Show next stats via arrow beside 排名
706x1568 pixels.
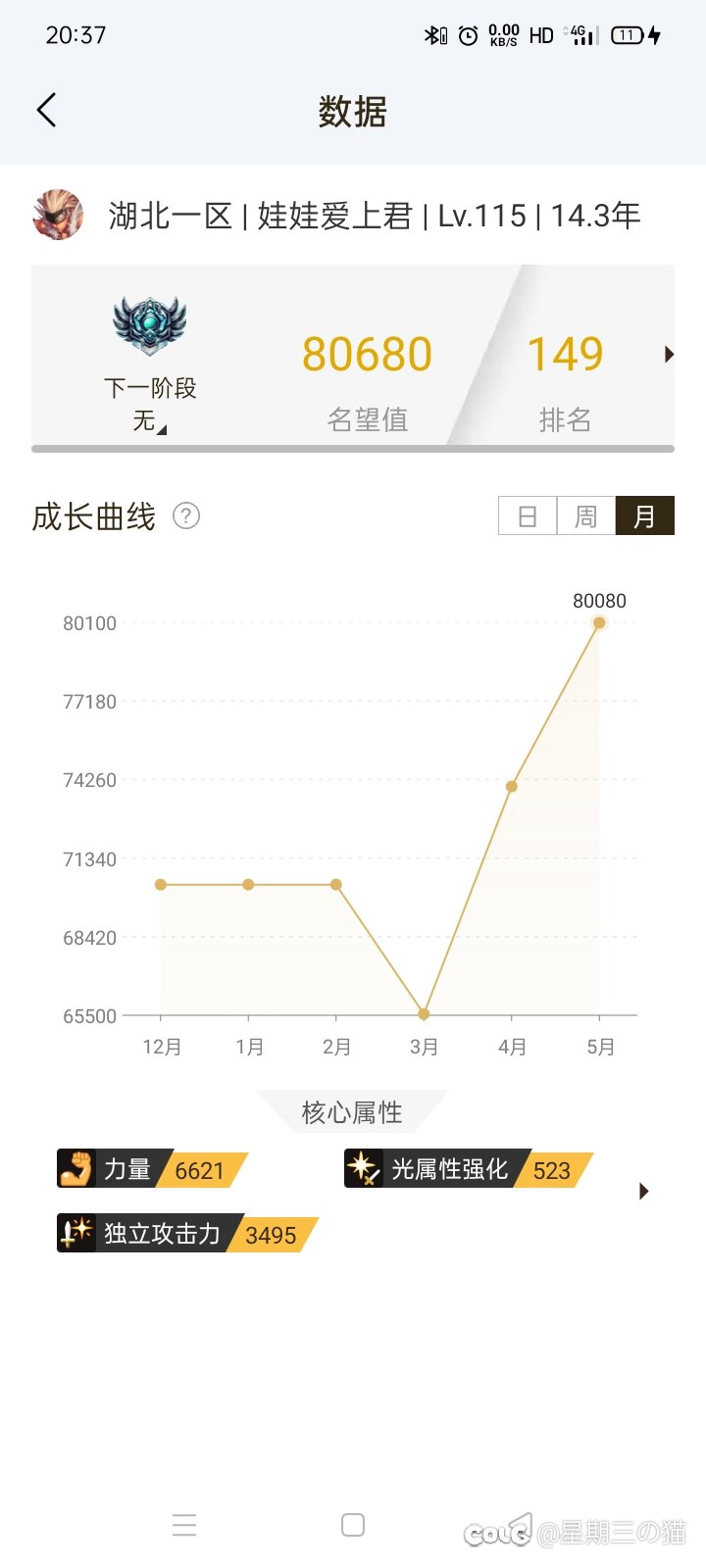click(x=669, y=355)
